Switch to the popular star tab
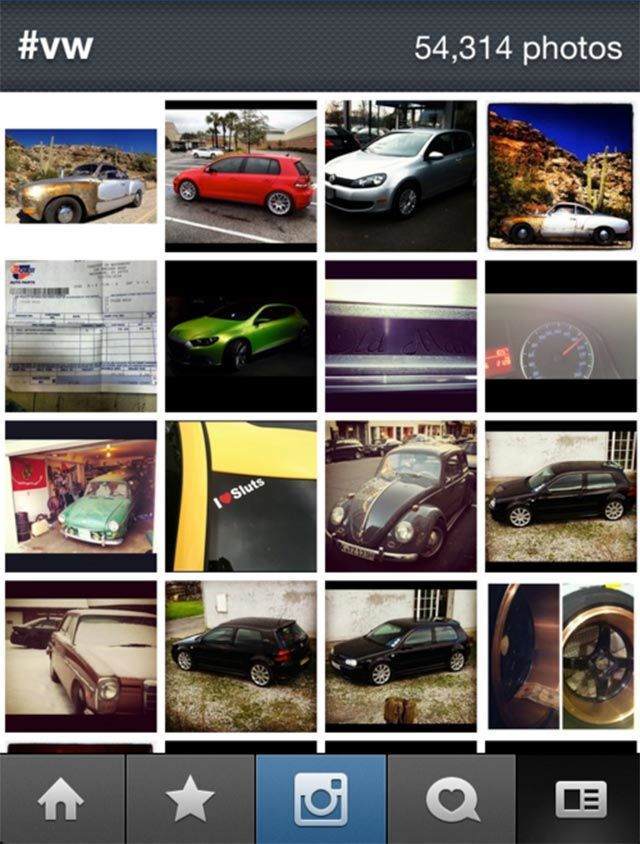640x844 pixels. (x=190, y=800)
